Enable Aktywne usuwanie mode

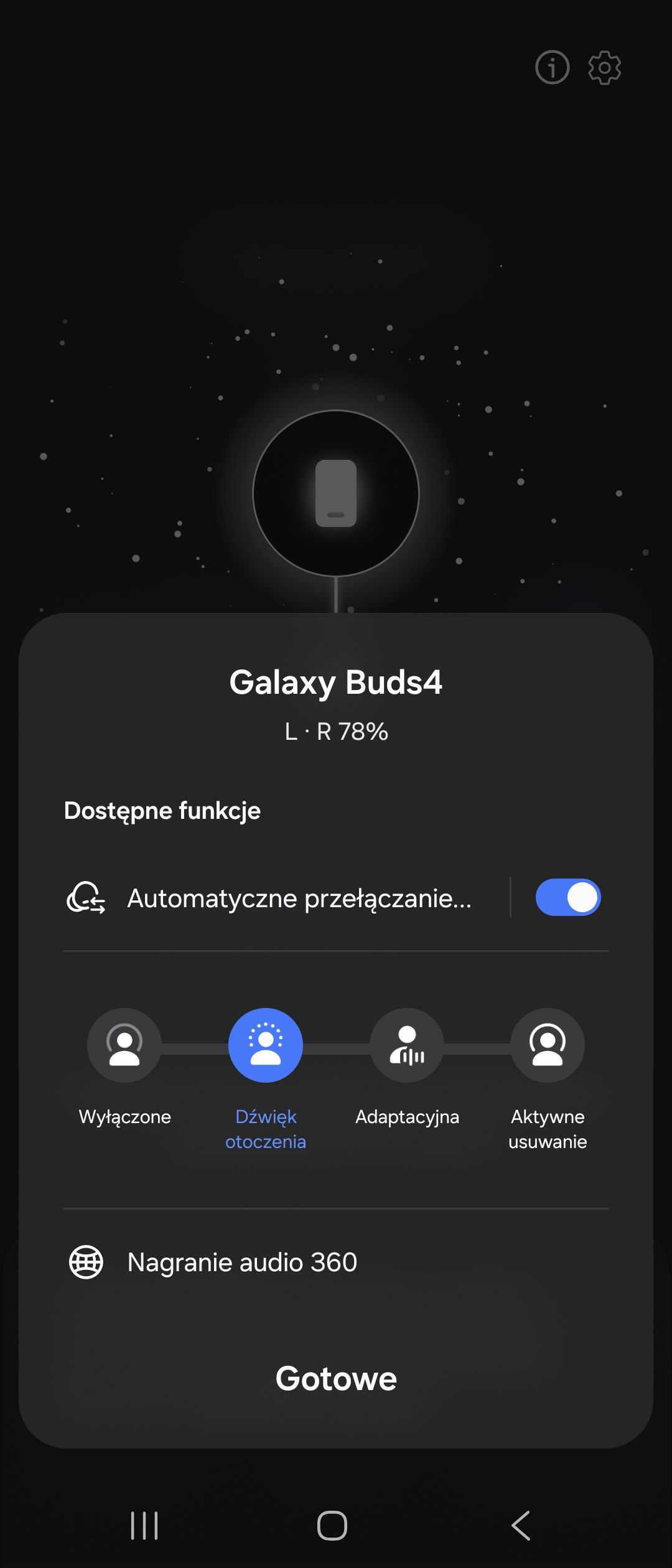coord(548,1045)
